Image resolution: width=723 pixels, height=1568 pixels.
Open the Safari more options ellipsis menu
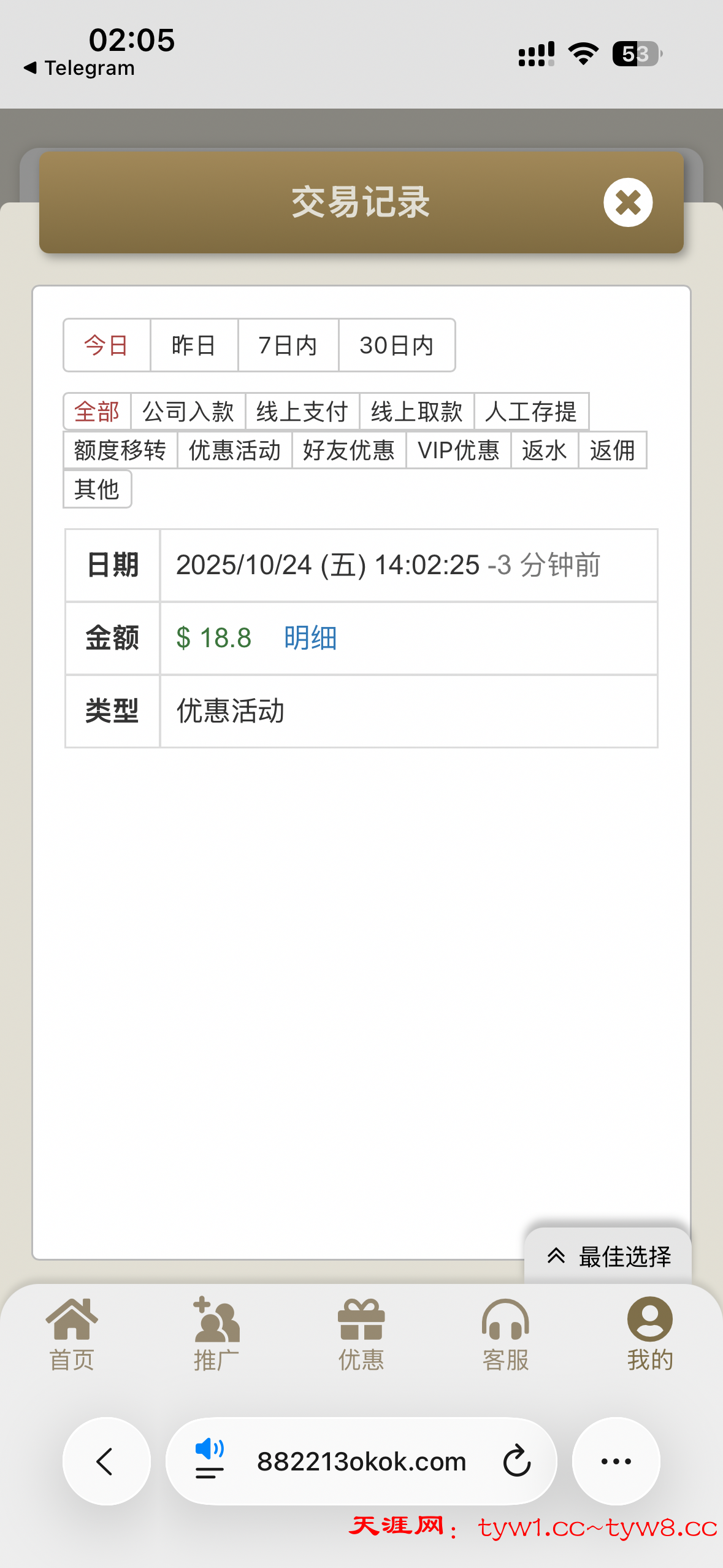616,1461
